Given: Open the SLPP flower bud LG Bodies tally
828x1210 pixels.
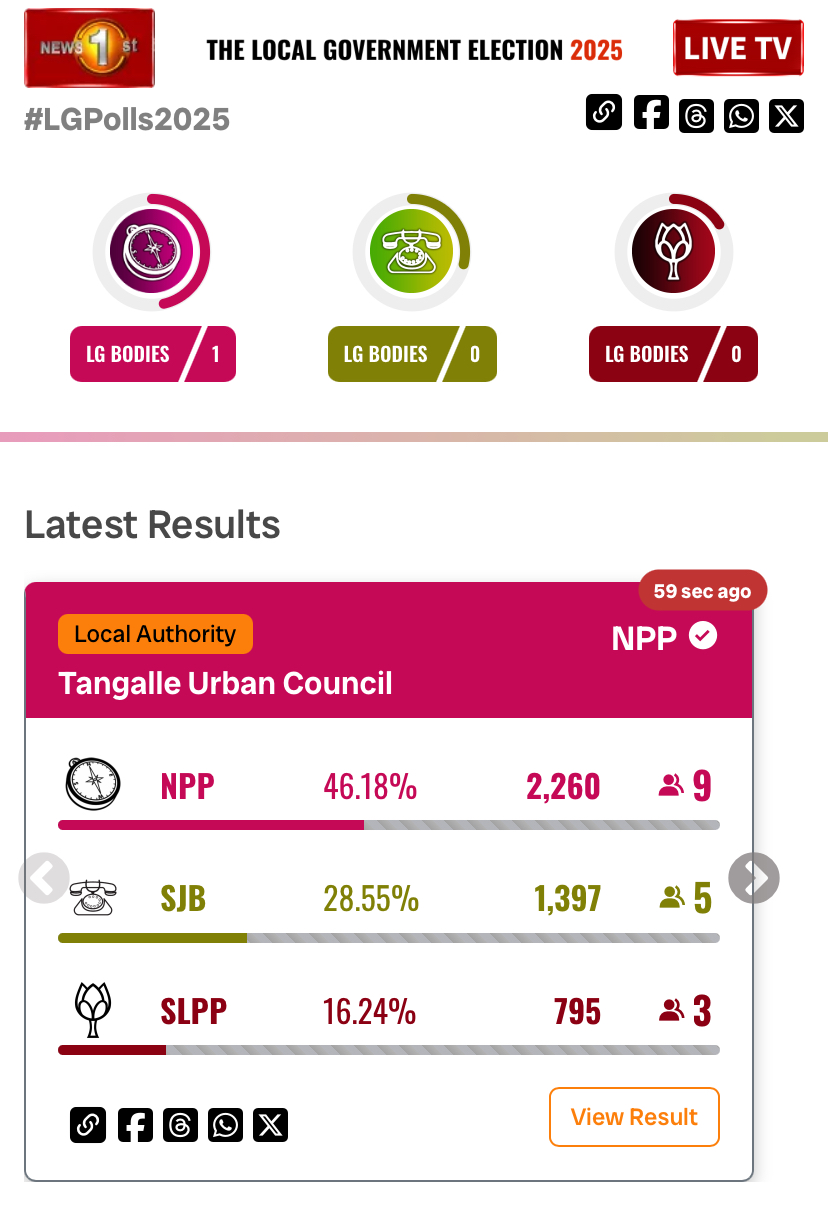Looking at the screenshot, I should tap(673, 354).
